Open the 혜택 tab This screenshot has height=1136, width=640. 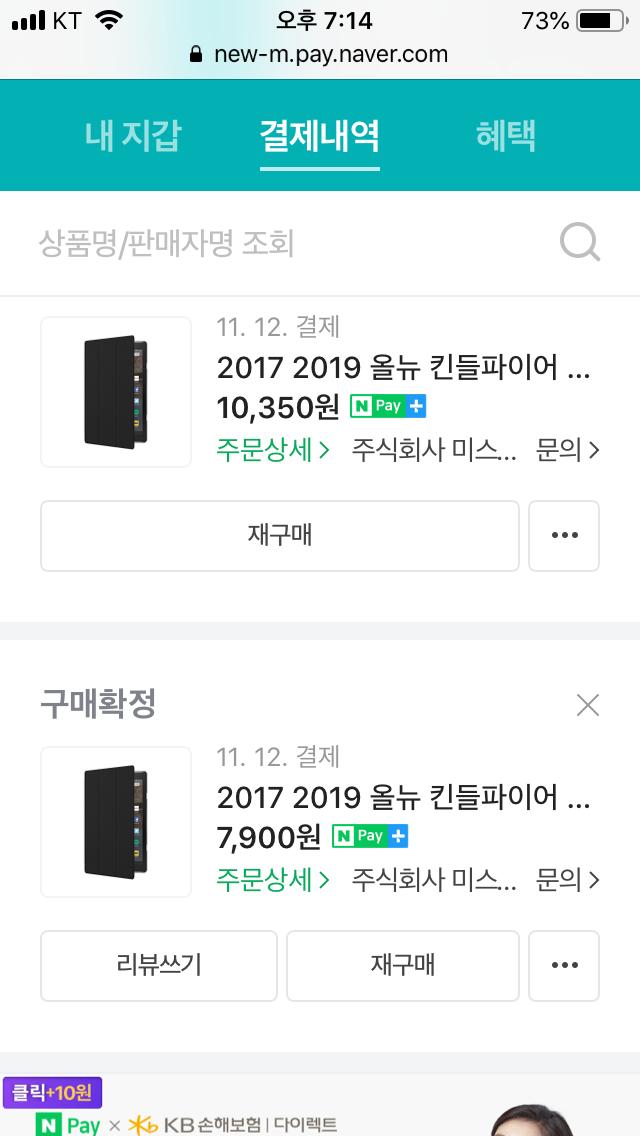(506, 135)
